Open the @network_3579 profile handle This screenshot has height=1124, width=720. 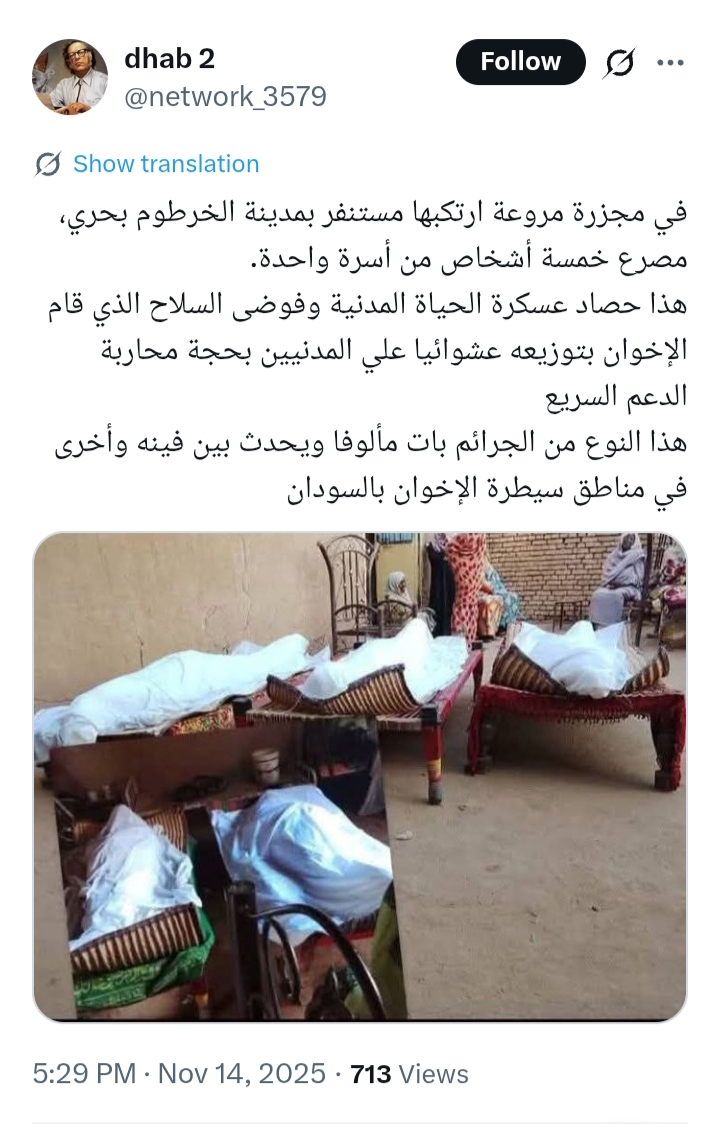click(224, 97)
